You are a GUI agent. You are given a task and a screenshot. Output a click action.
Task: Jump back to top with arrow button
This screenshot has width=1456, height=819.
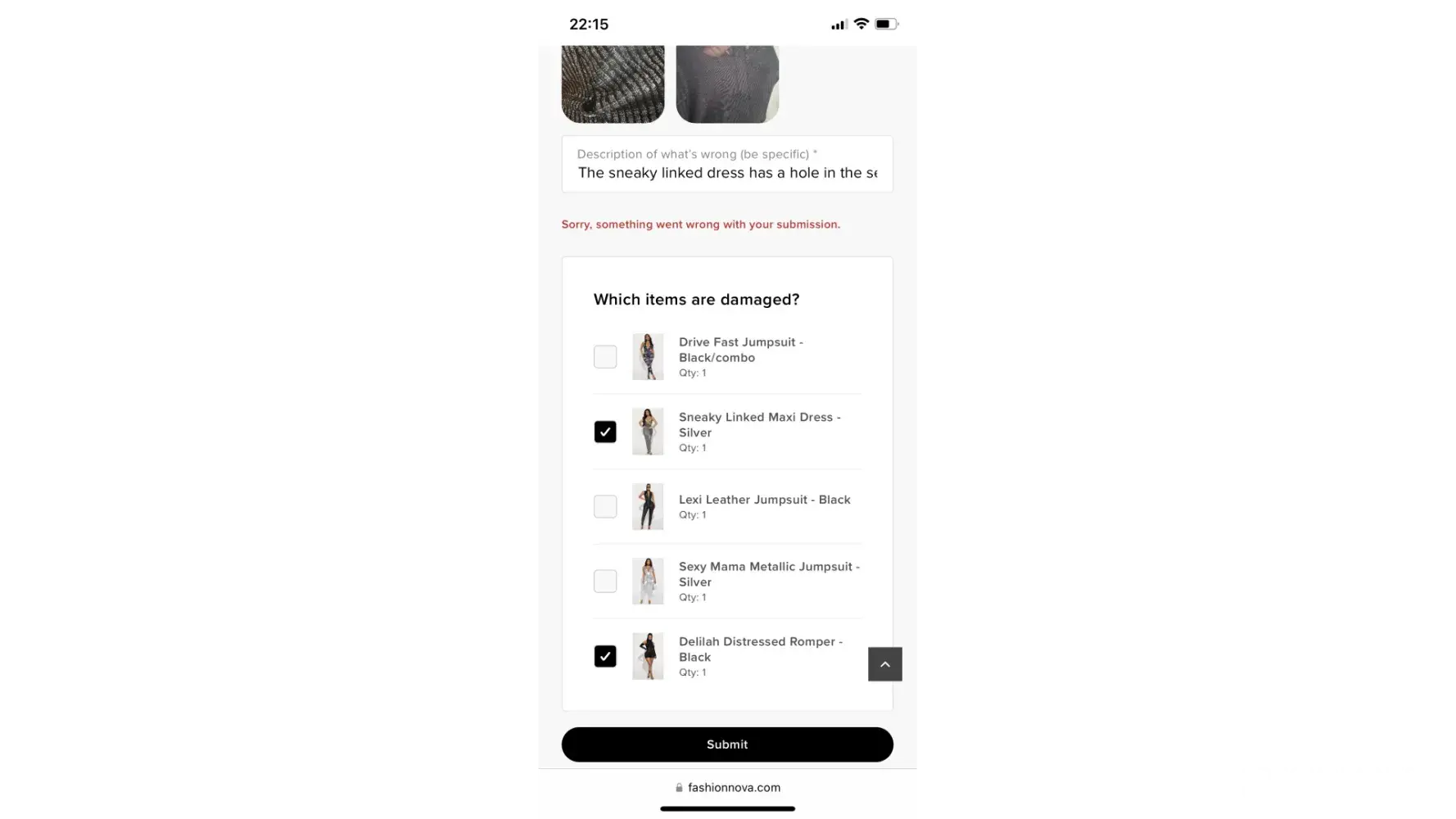(884, 664)
